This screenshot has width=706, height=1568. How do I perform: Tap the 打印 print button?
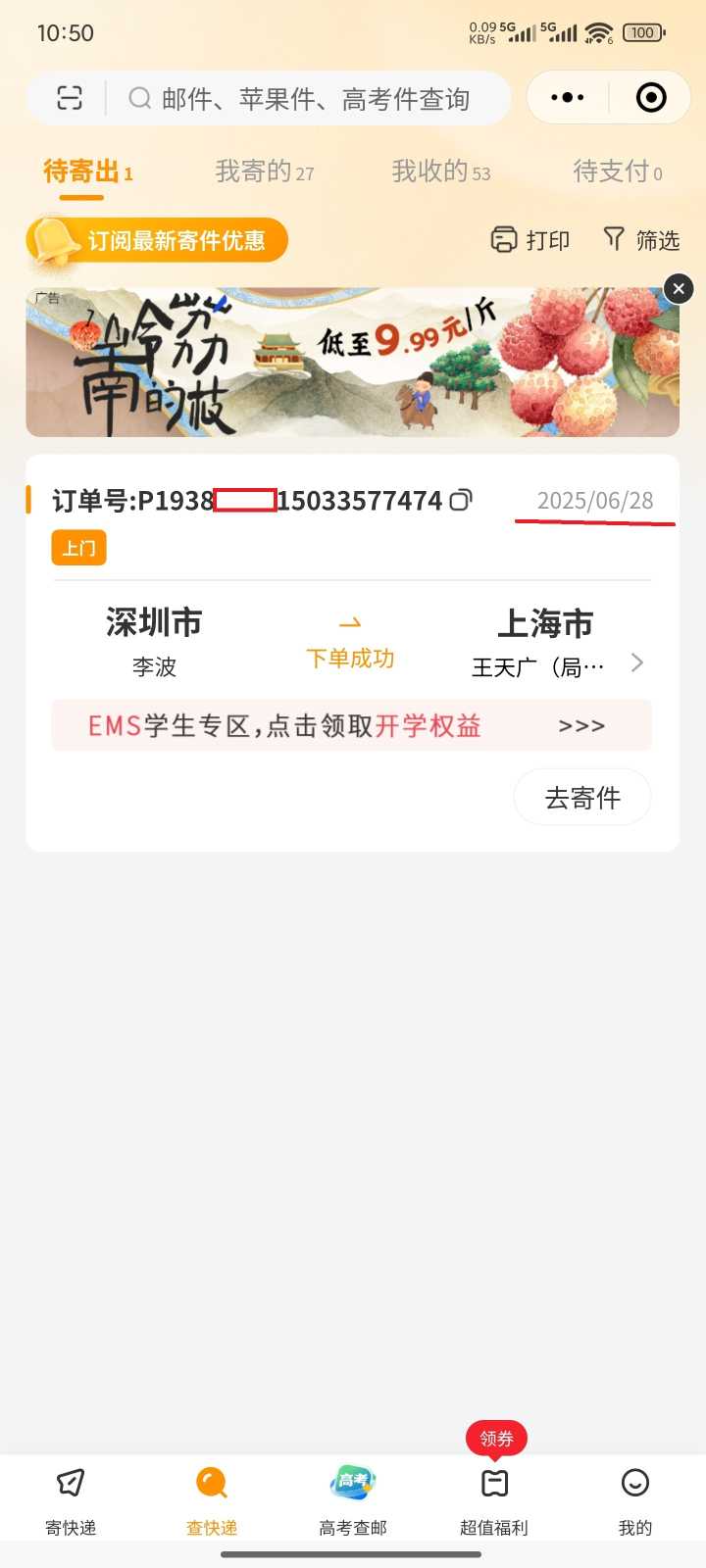530,240
